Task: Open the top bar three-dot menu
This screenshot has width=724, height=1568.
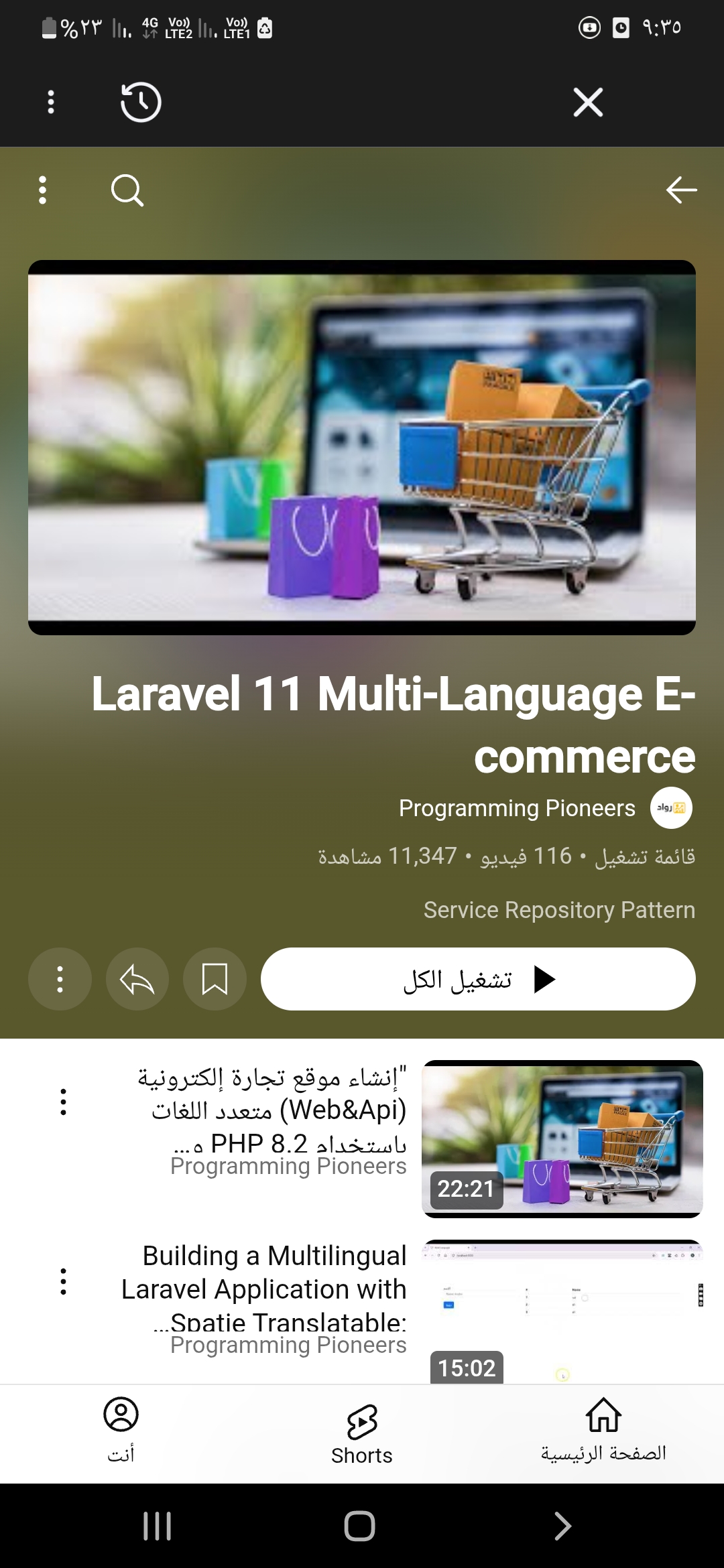Action: click(51, 103)
